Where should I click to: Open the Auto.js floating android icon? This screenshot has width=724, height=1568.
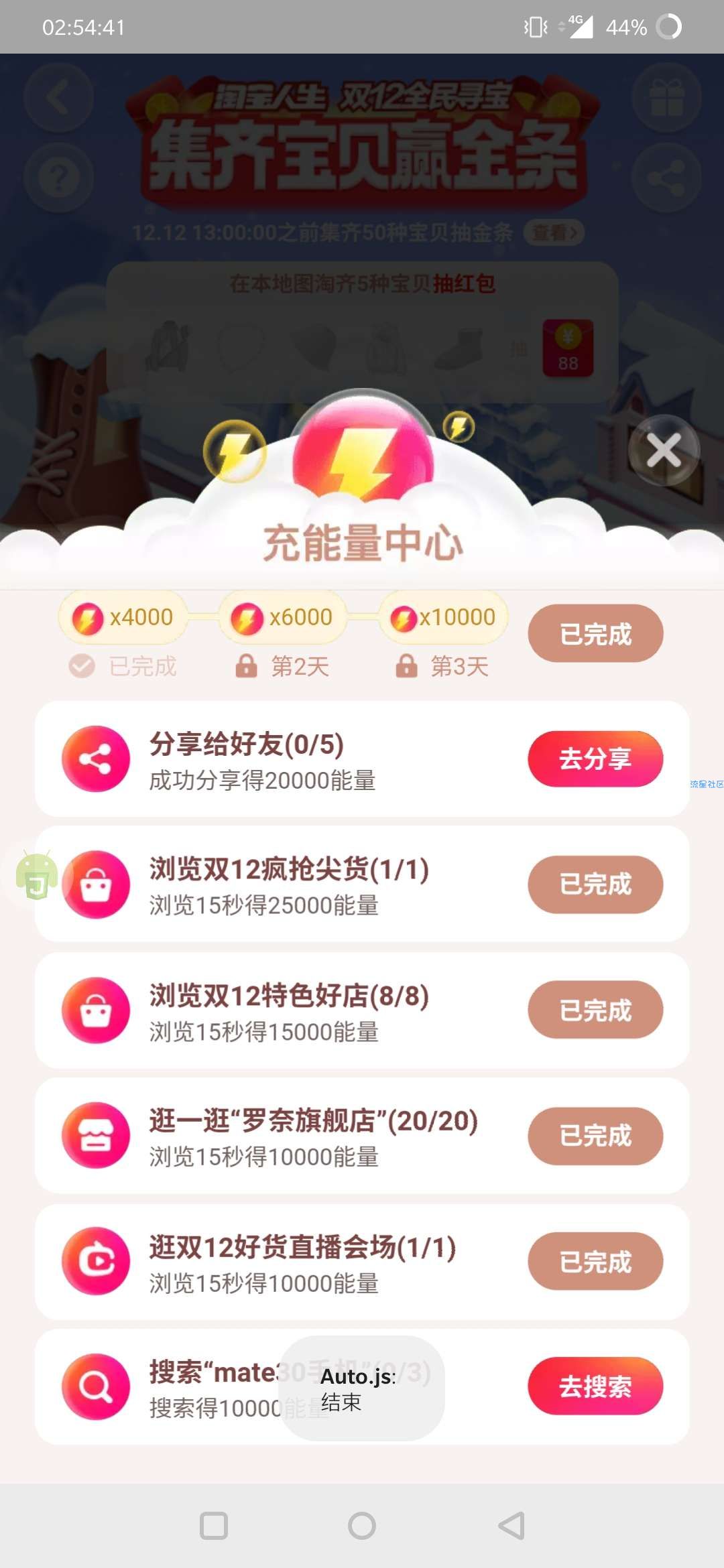(x=36, y=875)
